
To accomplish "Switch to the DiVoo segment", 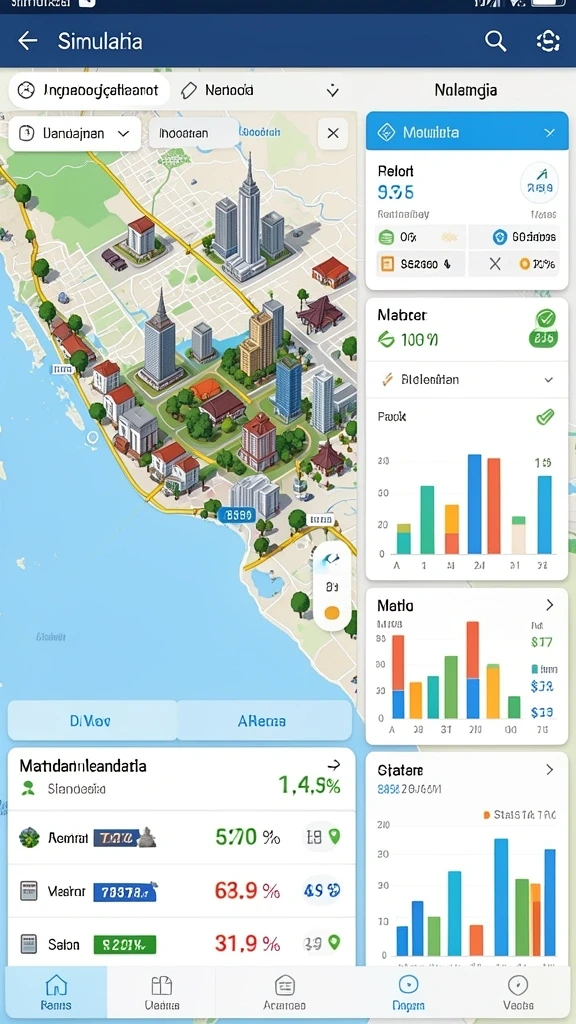I will click(91, 720).
